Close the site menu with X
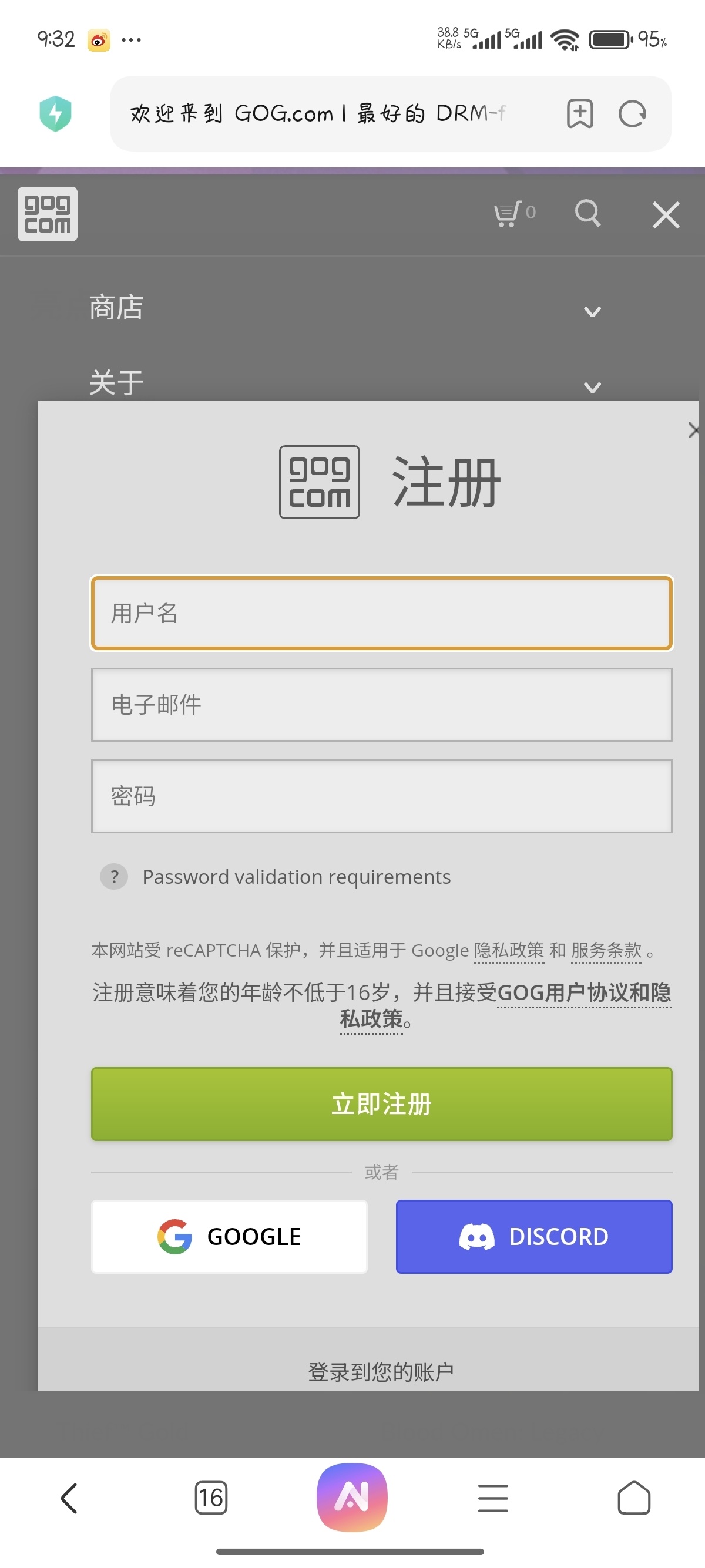Viewport: 705px width, 1568px height. (x=666, y=215)
